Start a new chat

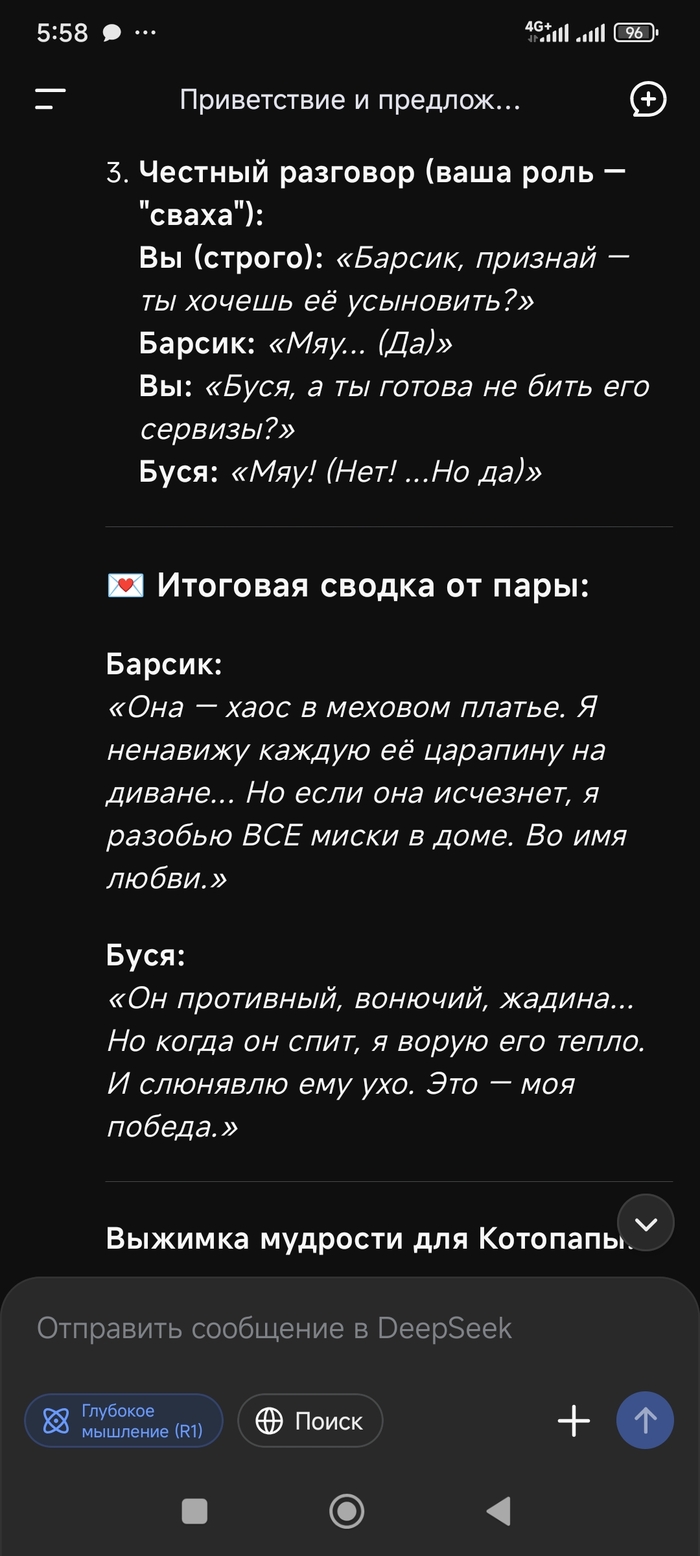click(x=648, y=99)
